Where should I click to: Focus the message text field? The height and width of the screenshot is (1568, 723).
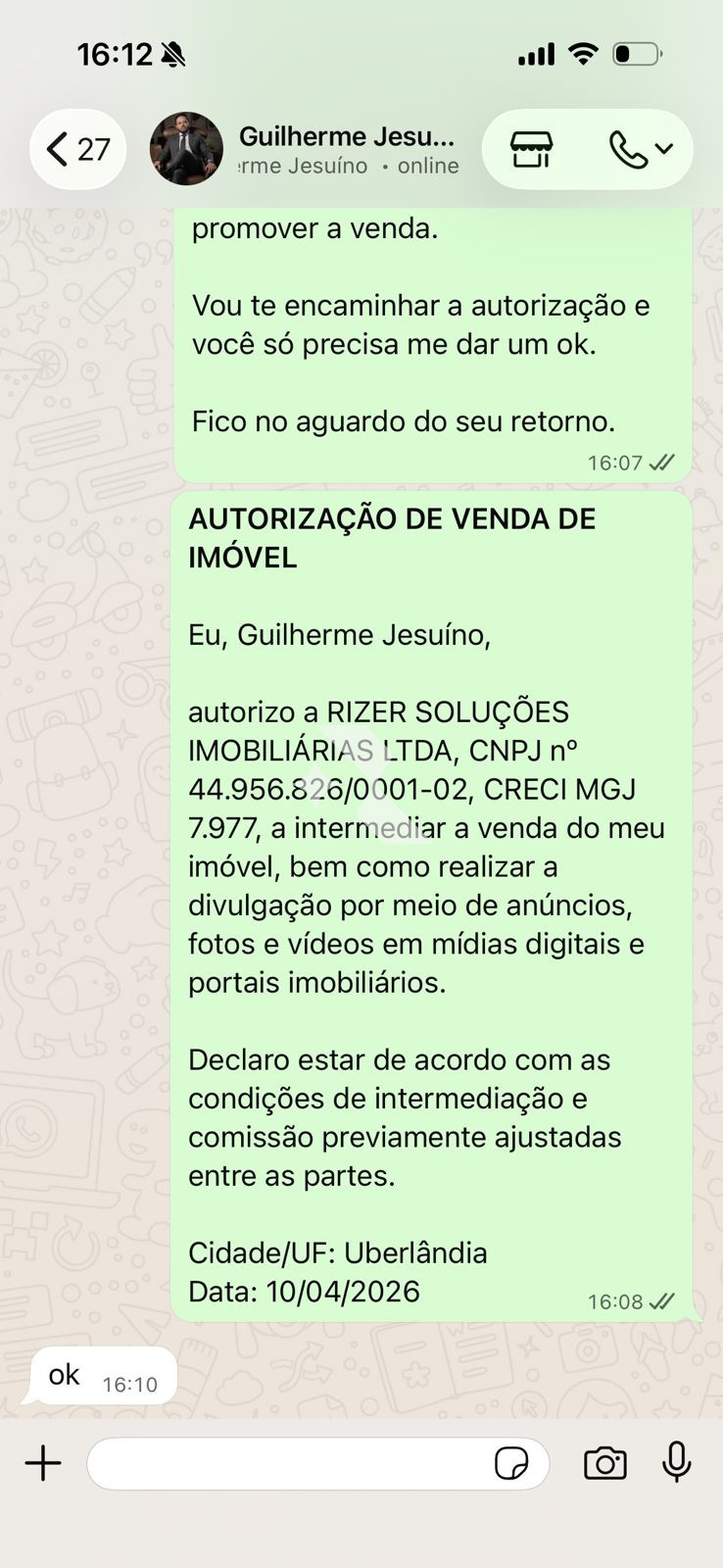click(x=289, y=1464)
